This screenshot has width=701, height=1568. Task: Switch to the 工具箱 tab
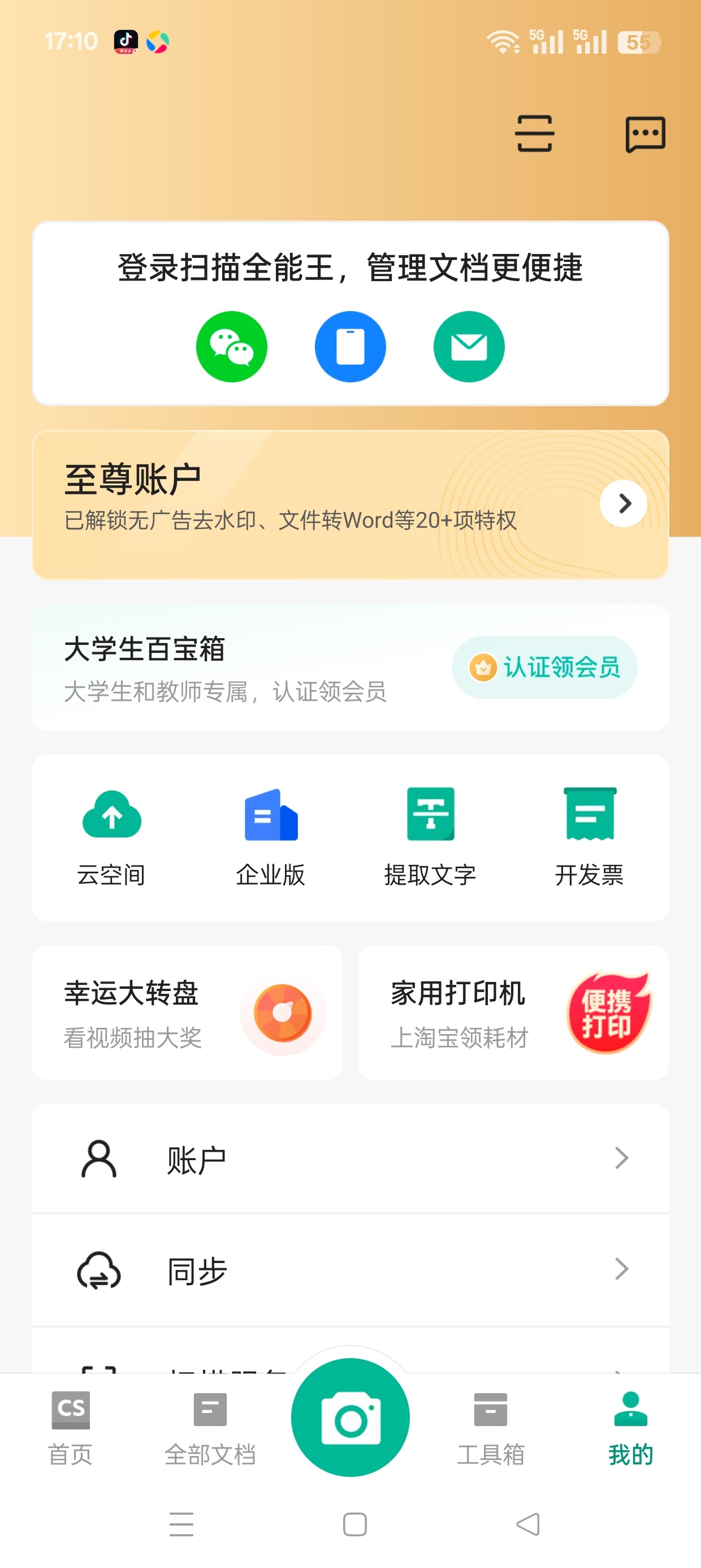[491, 1428]
